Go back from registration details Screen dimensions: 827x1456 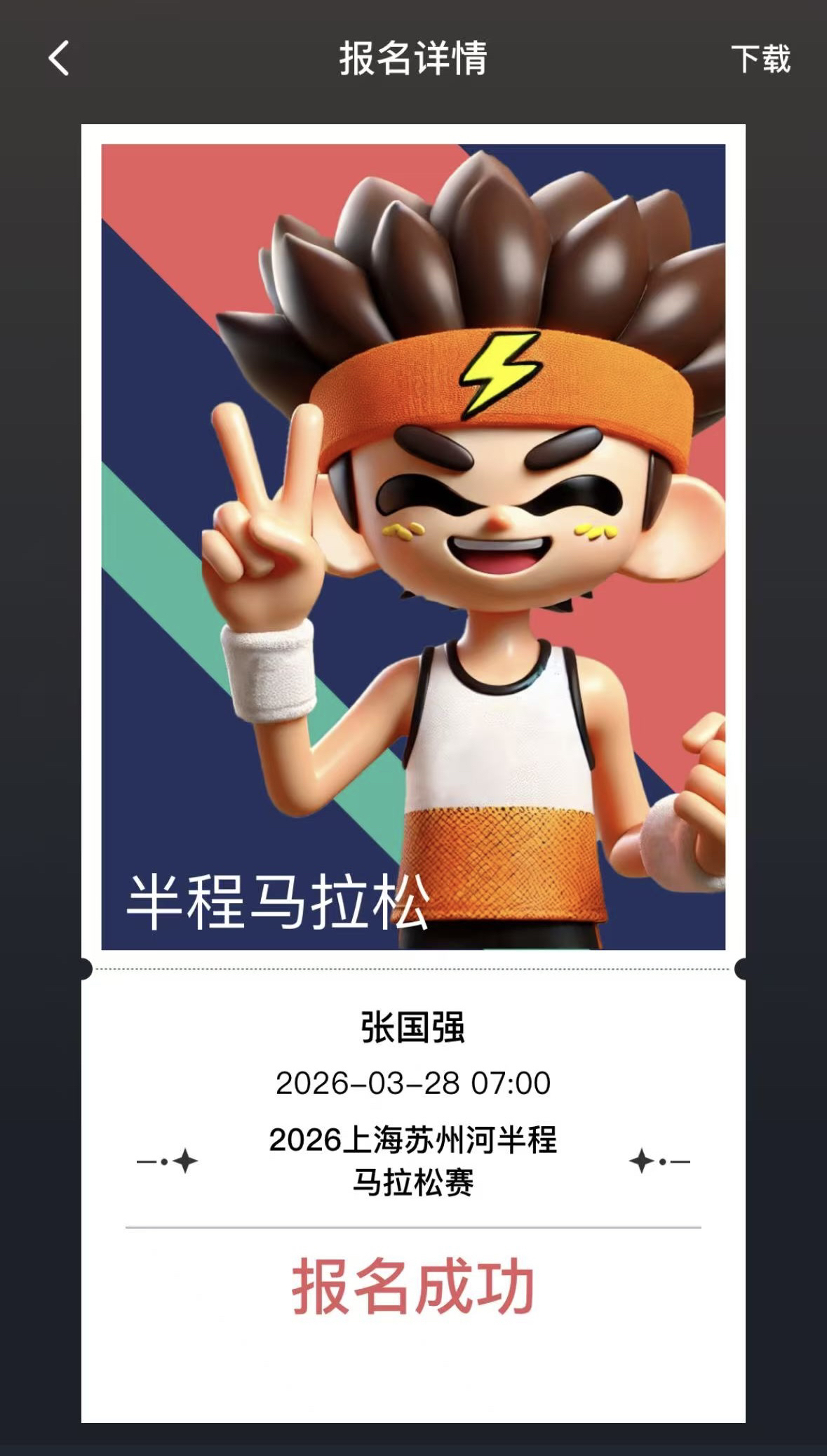(x=59, y=58)
